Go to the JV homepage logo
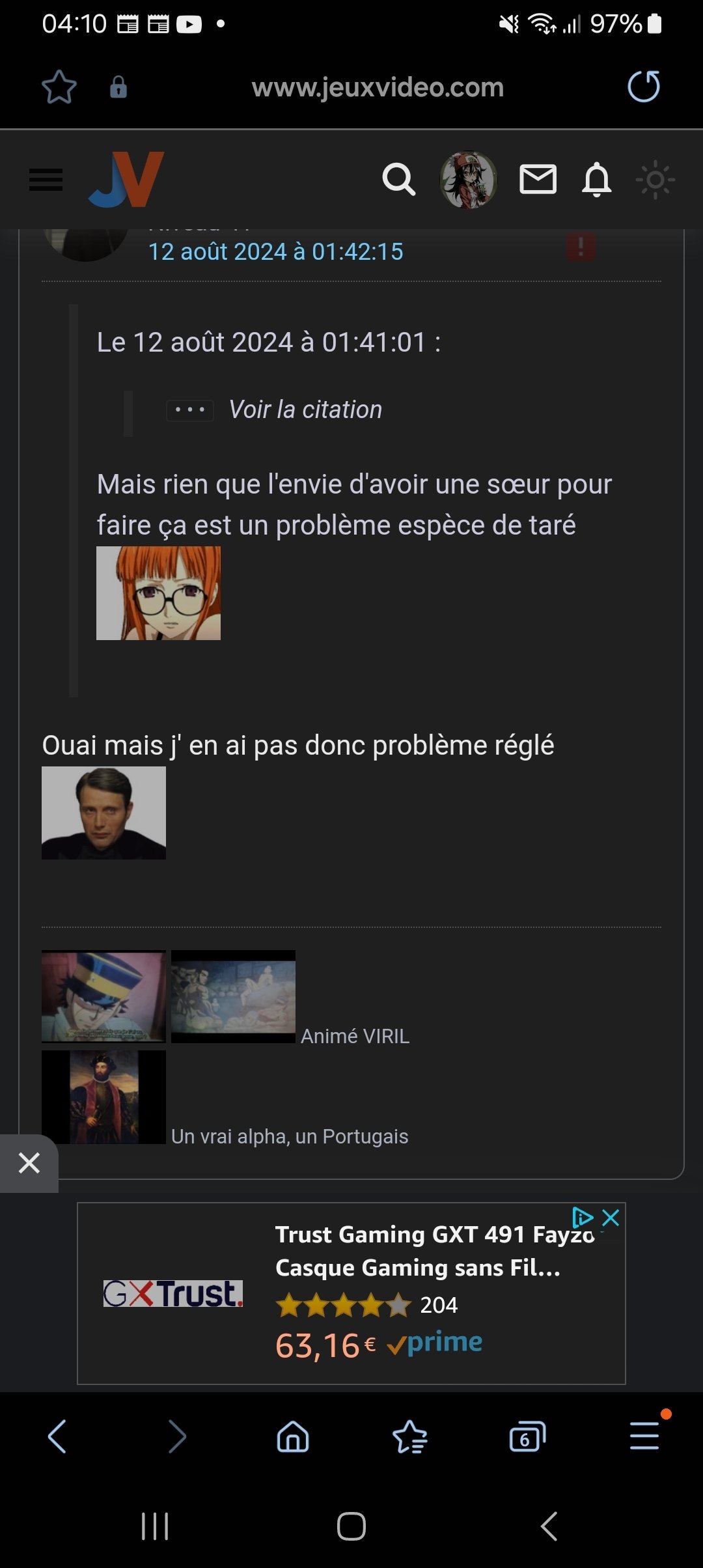The width and height of the screenshot is (703, 1568). coord(126,179)
